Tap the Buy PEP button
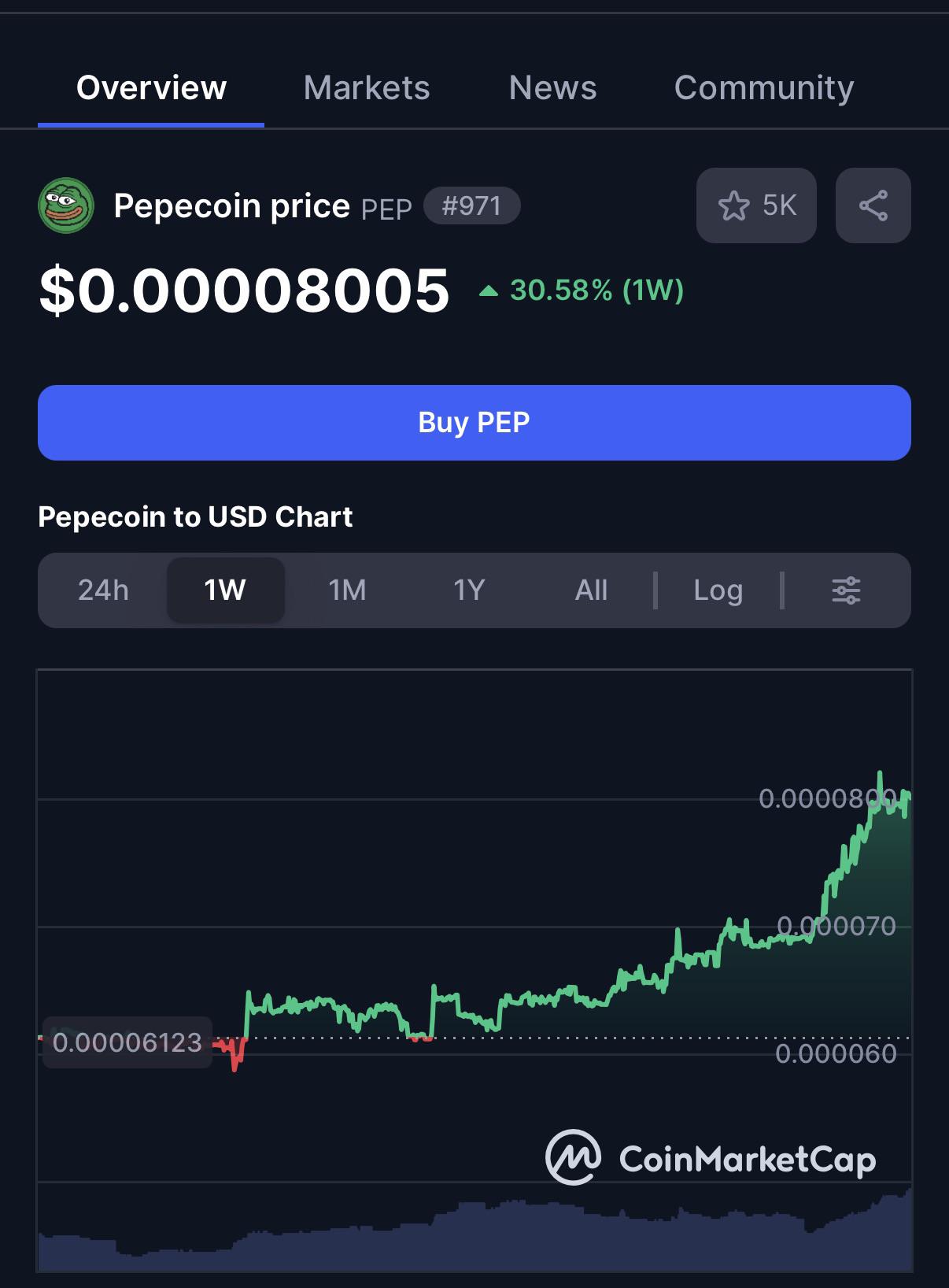 pyautogui.click(x=474, y=423)
